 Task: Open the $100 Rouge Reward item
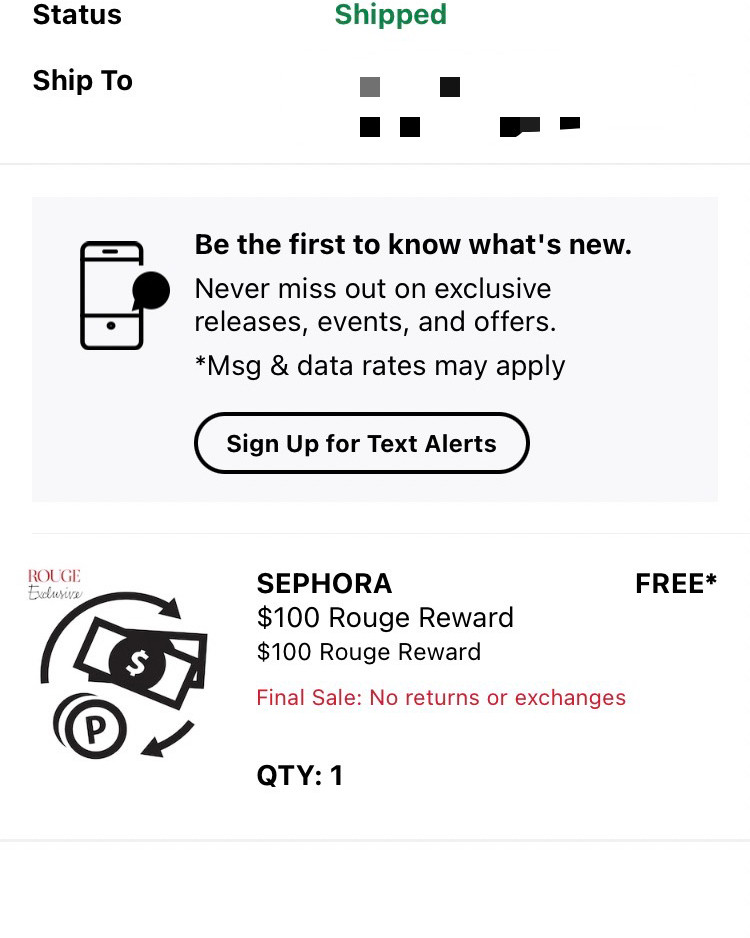pyautogui.click(x=385, y=617)
